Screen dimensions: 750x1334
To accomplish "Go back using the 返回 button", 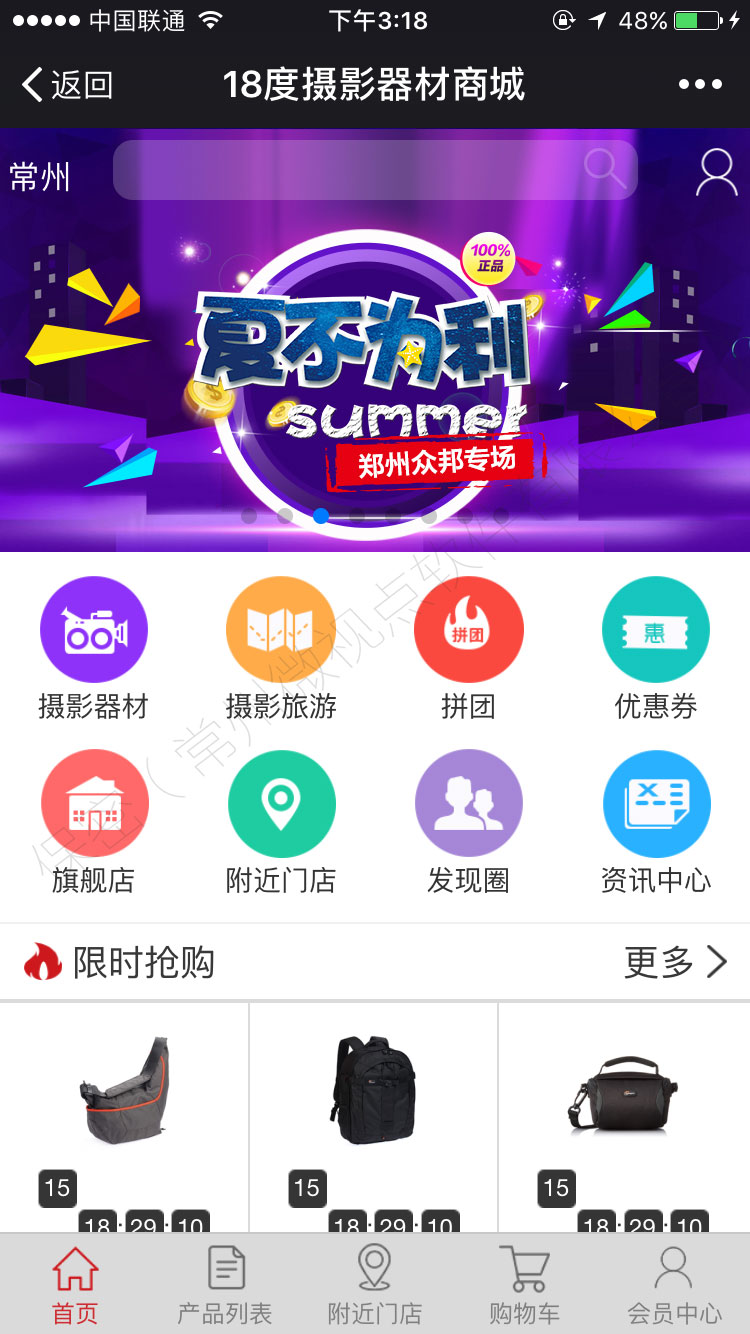I will [x=60, y=85].
